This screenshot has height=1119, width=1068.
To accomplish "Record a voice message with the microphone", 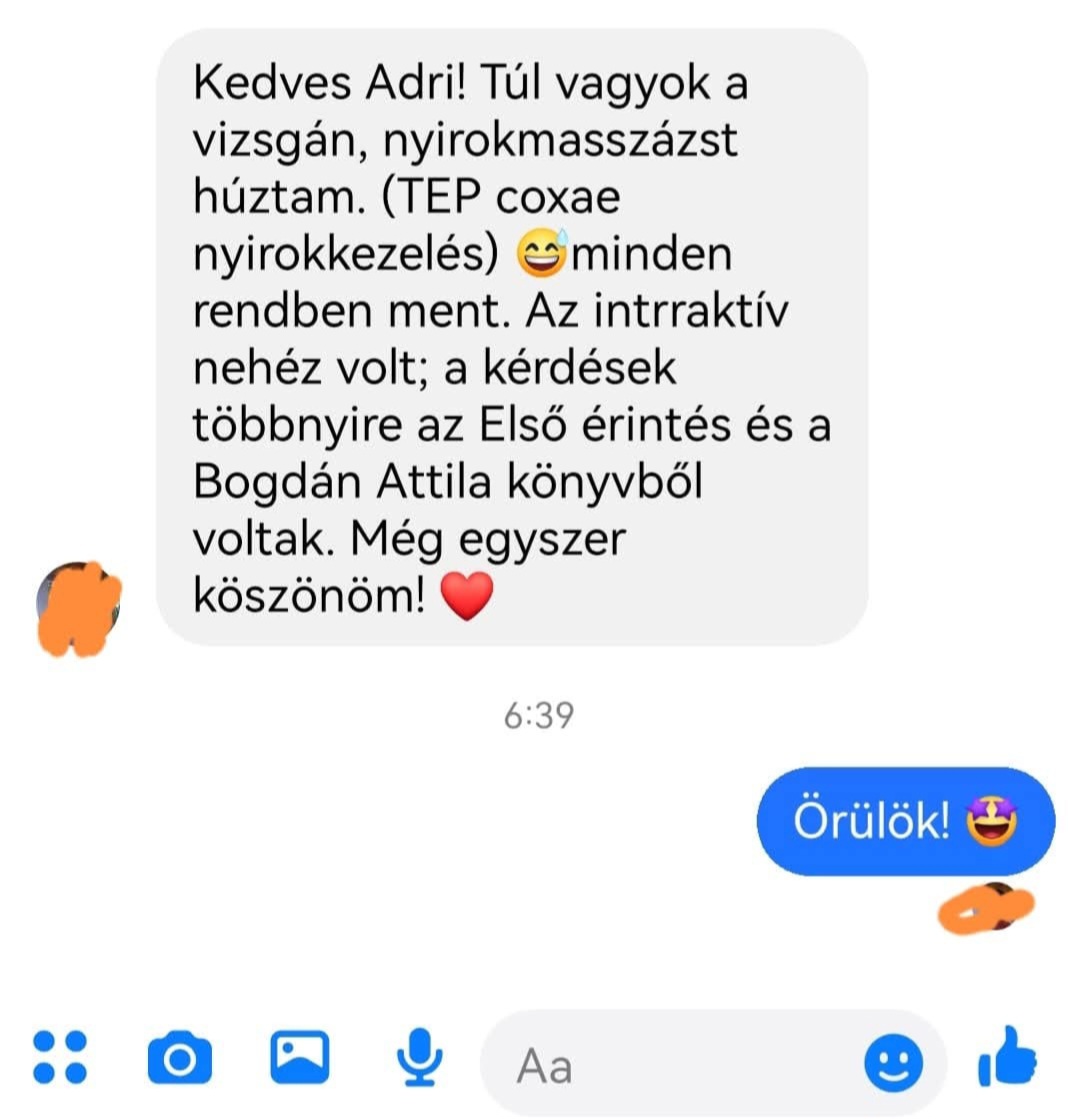I will tap(419, 1058).
